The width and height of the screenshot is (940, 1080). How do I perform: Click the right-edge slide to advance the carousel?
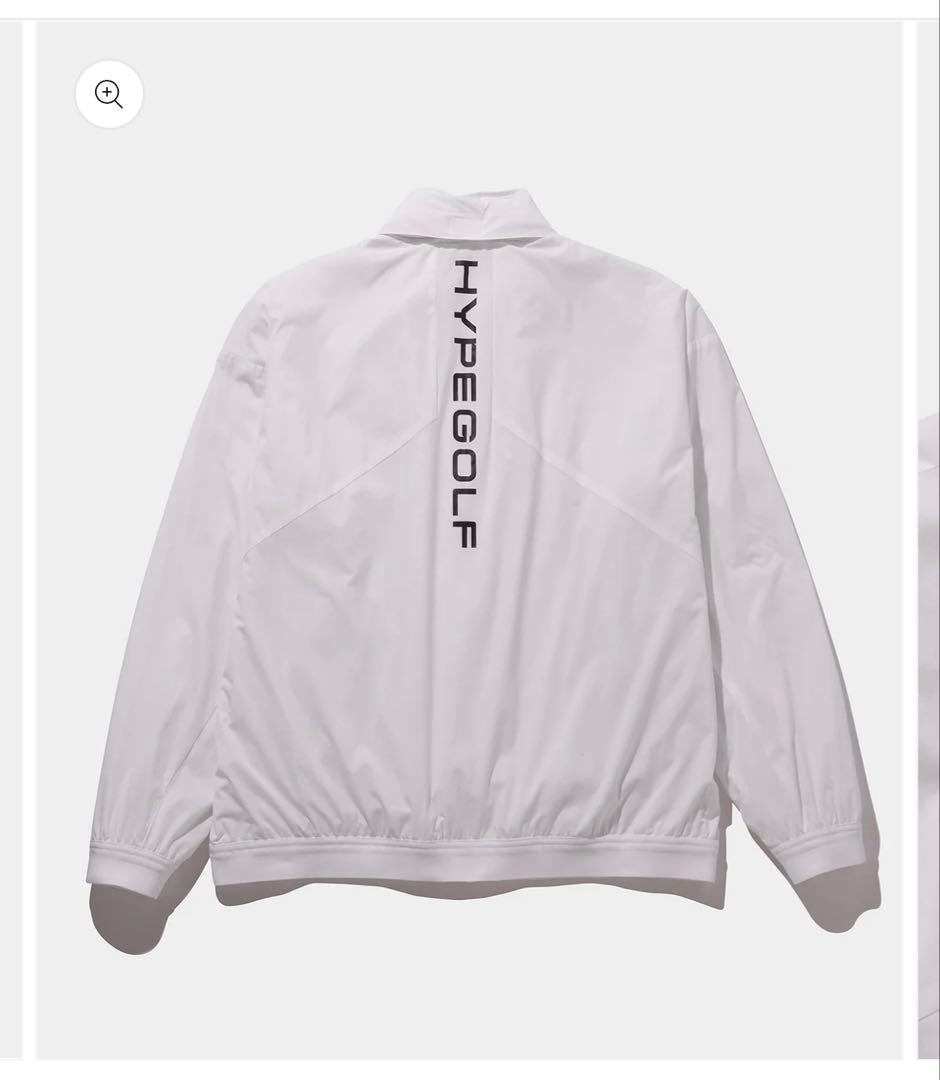click(927, 540)
